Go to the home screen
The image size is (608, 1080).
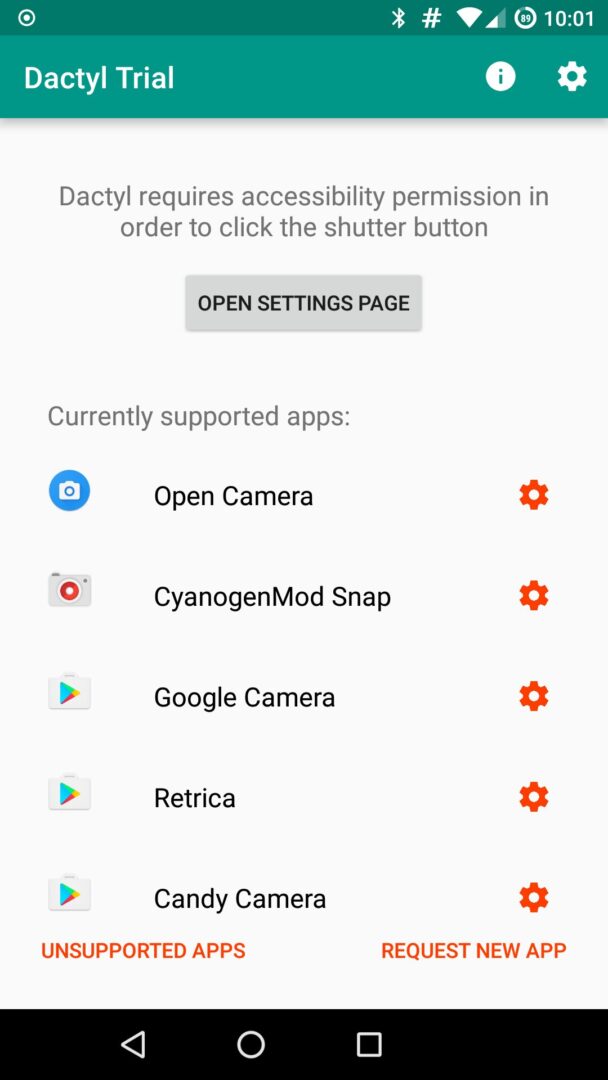point(251,1045)
